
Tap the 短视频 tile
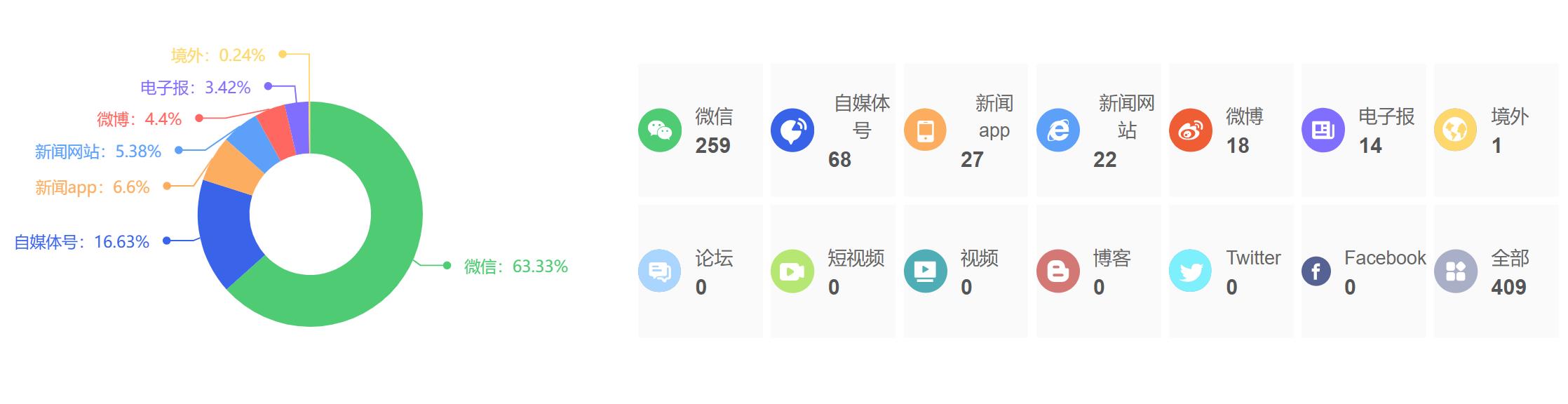point(832,271)
